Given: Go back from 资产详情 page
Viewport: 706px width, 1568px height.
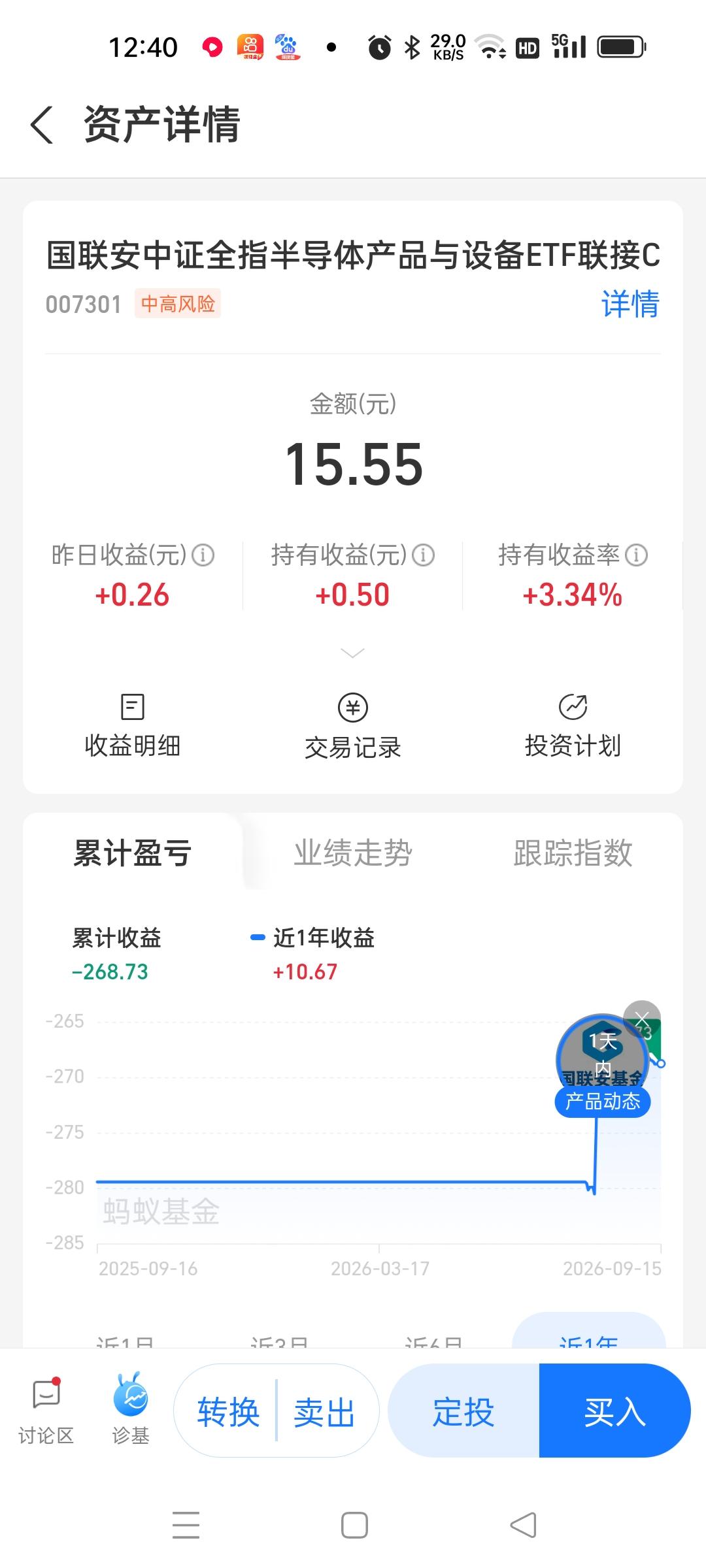Looking at the screenshot, I should tap(42, 124).
